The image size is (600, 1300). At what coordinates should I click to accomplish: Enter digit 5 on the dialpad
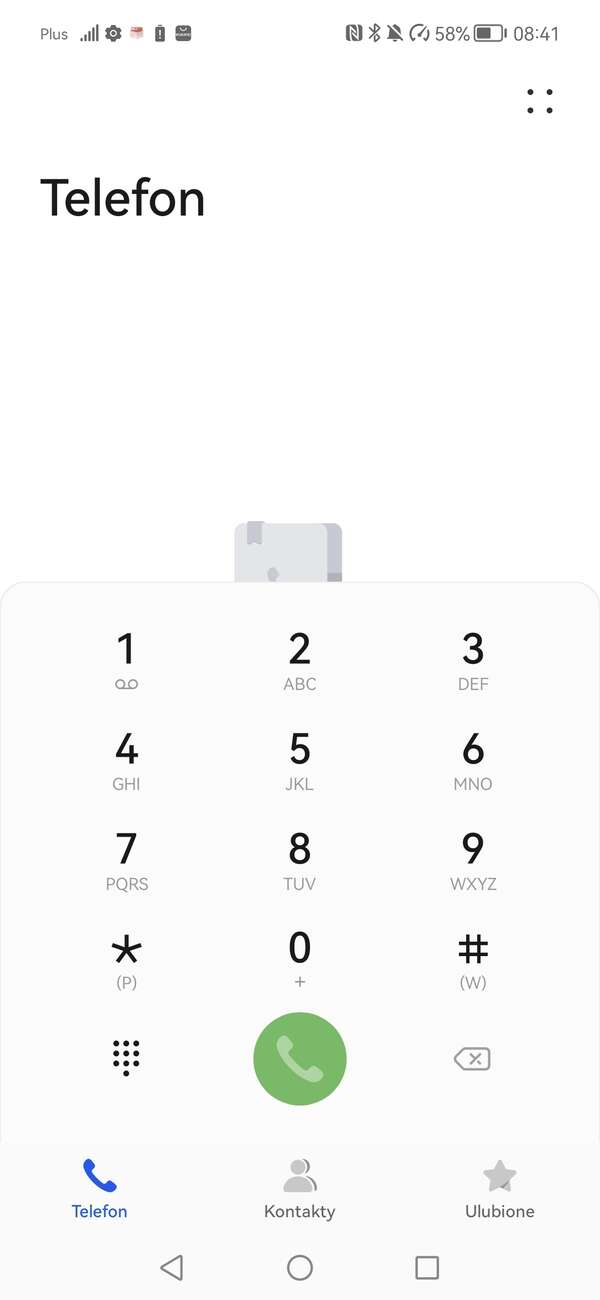300,760
